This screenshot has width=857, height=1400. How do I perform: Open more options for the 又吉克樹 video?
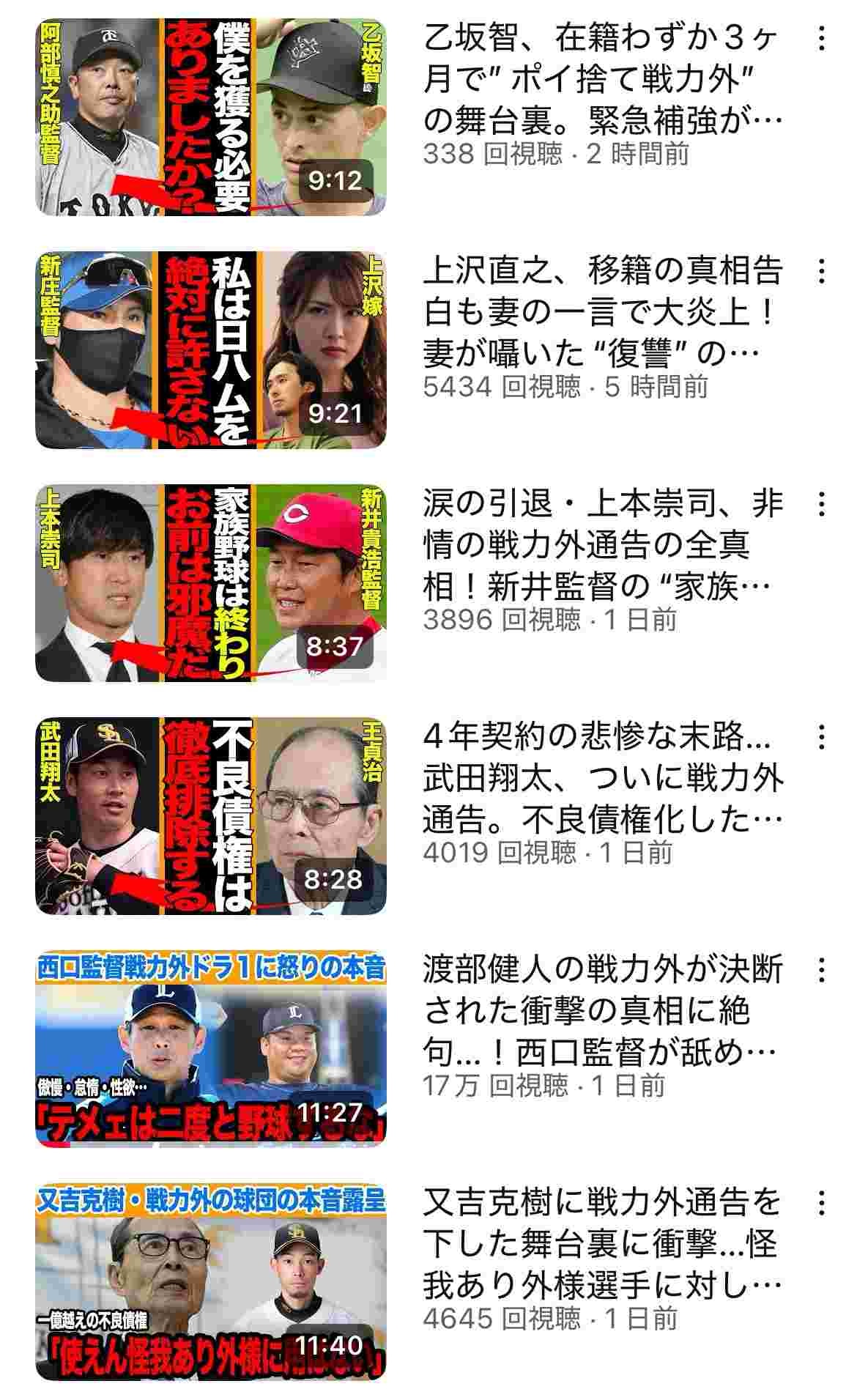[x=822, y=1203]
